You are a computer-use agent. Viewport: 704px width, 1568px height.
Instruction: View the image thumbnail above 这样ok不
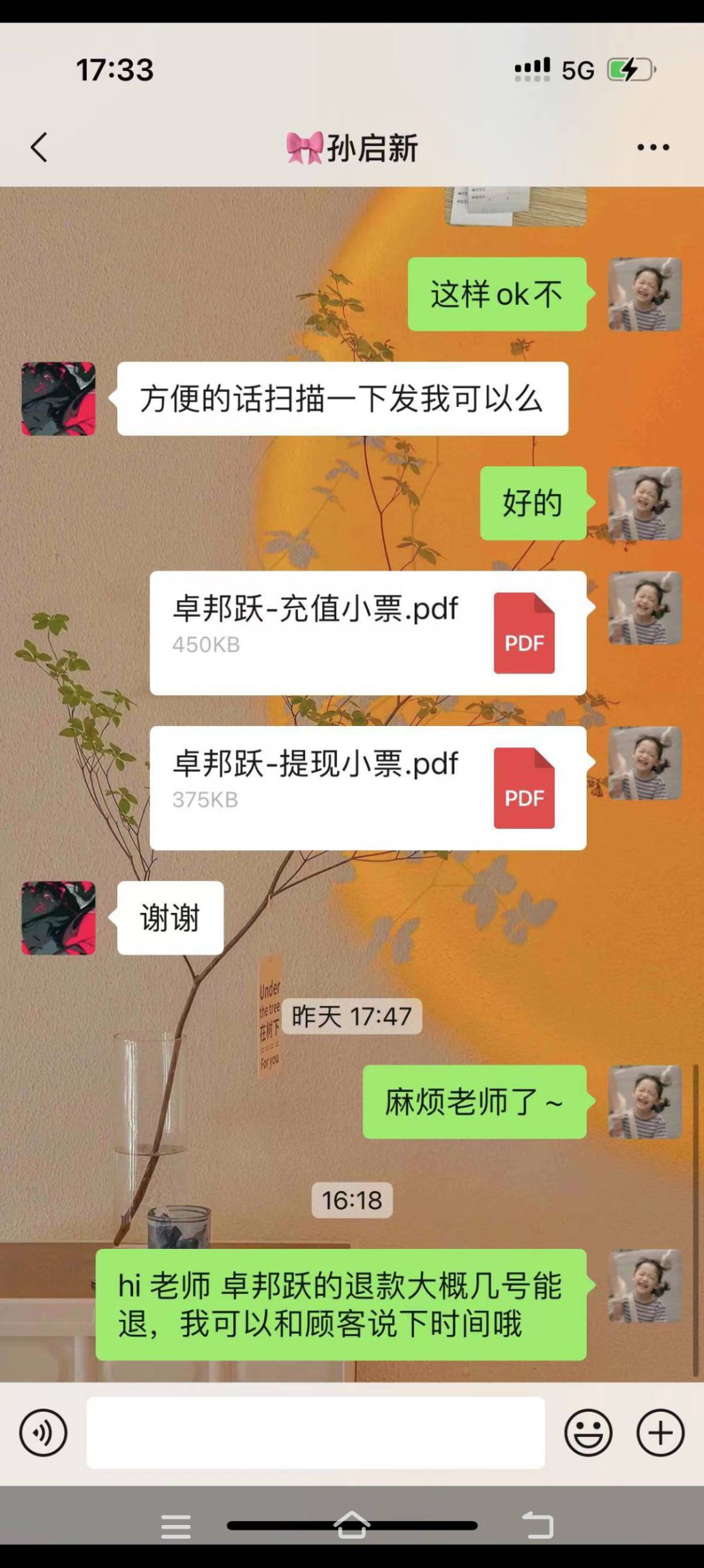(x=516, y=206)
